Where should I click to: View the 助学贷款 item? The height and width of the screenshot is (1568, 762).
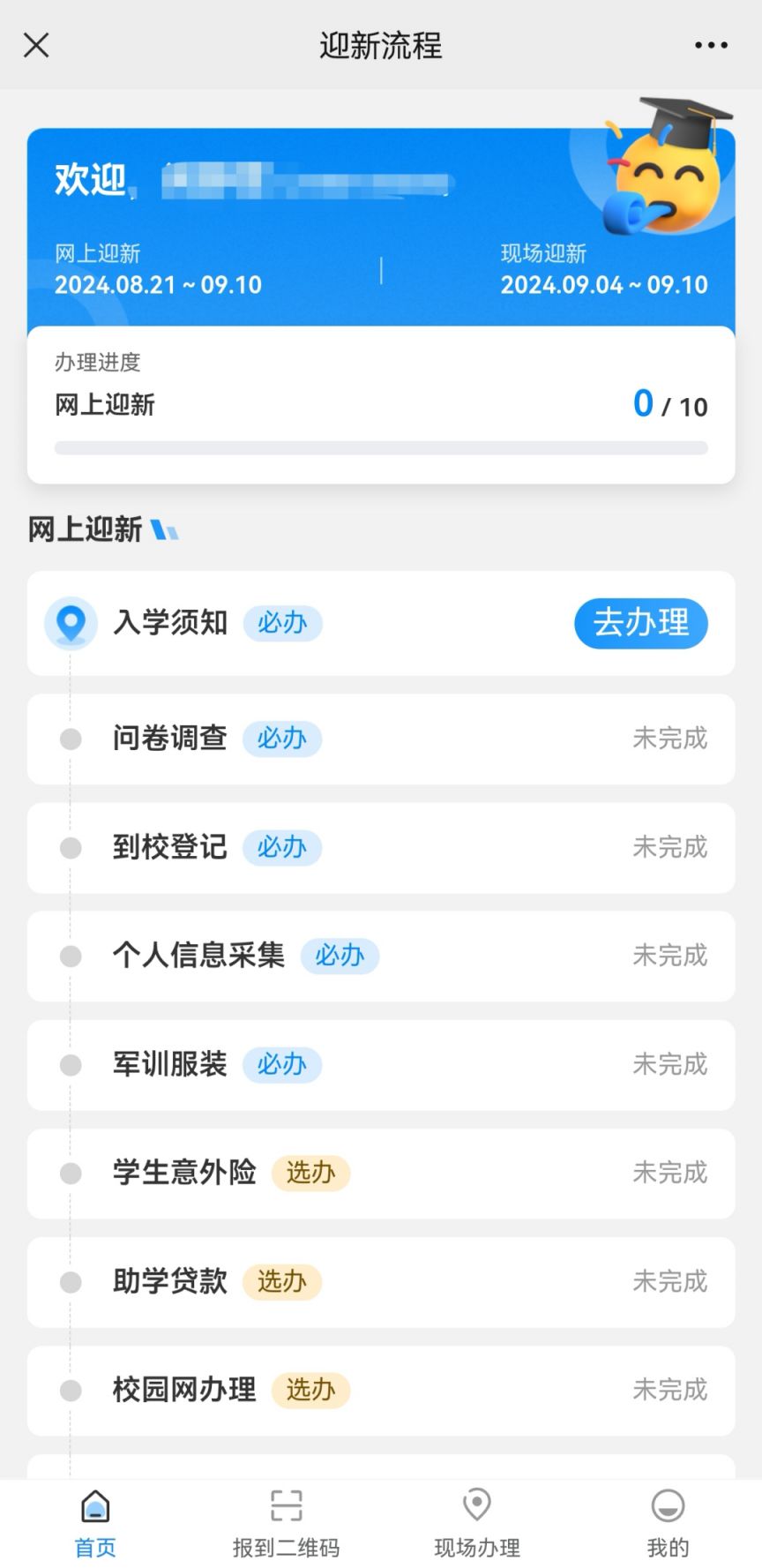[x=380, y=1281]
